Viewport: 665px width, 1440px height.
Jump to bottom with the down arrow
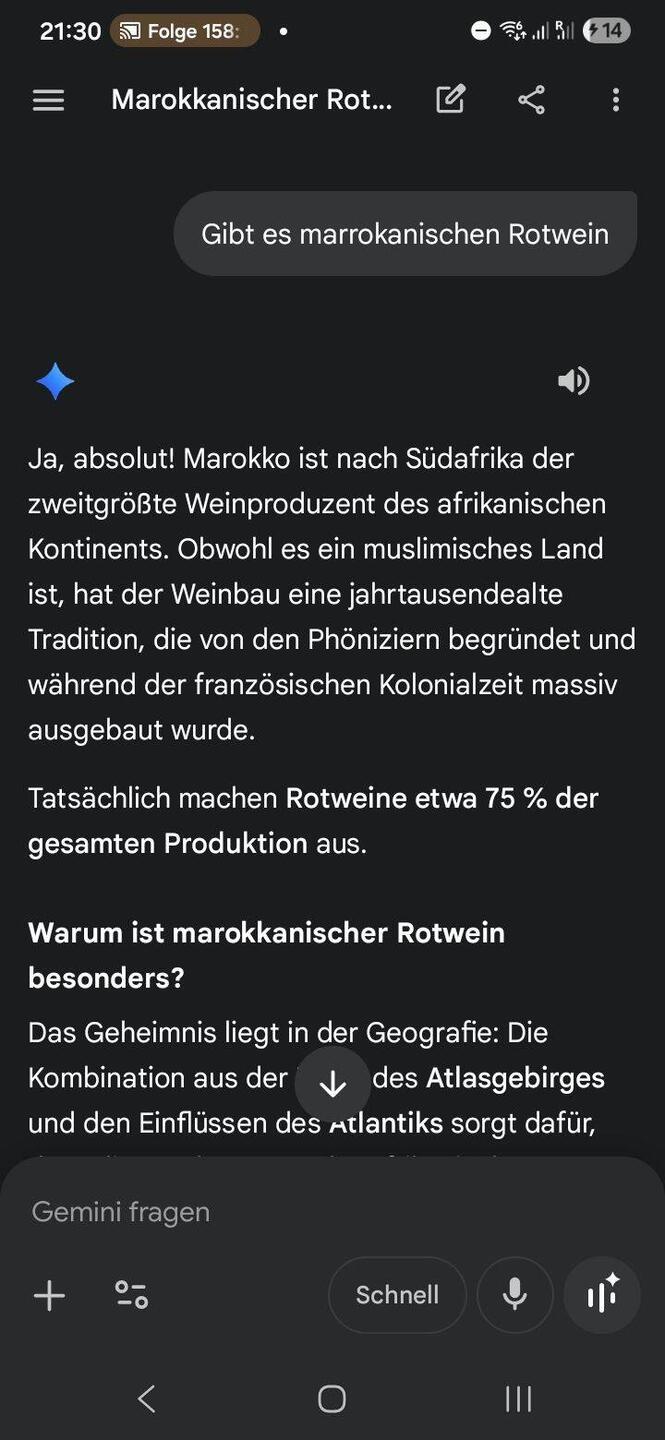point(332,1084)
